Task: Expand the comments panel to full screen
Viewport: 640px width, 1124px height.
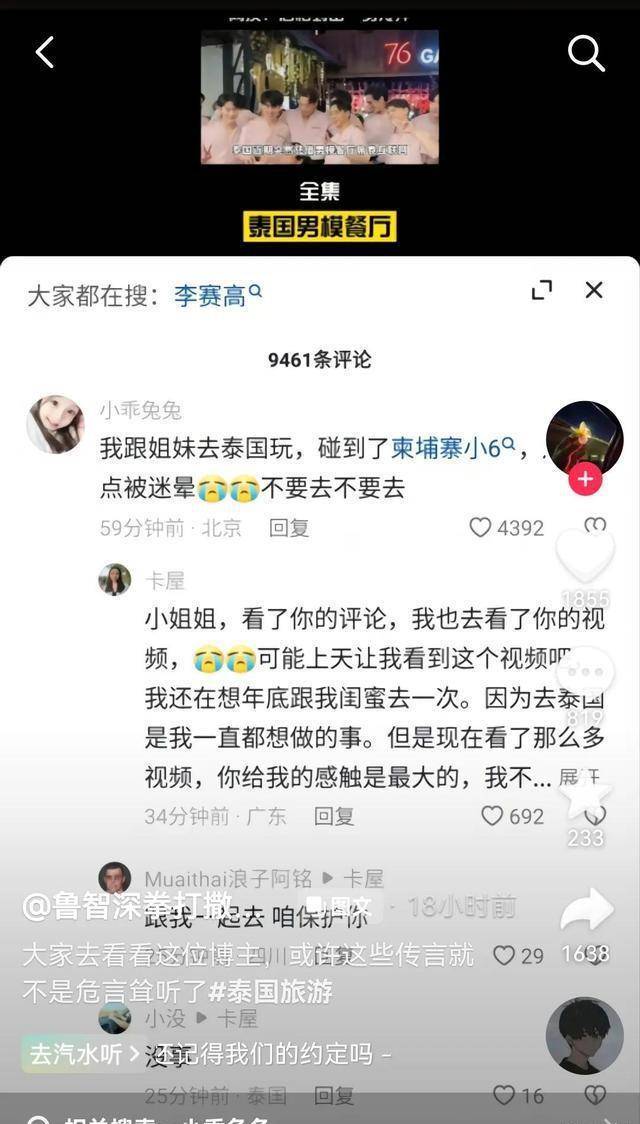Action: [x=542, y=291]
